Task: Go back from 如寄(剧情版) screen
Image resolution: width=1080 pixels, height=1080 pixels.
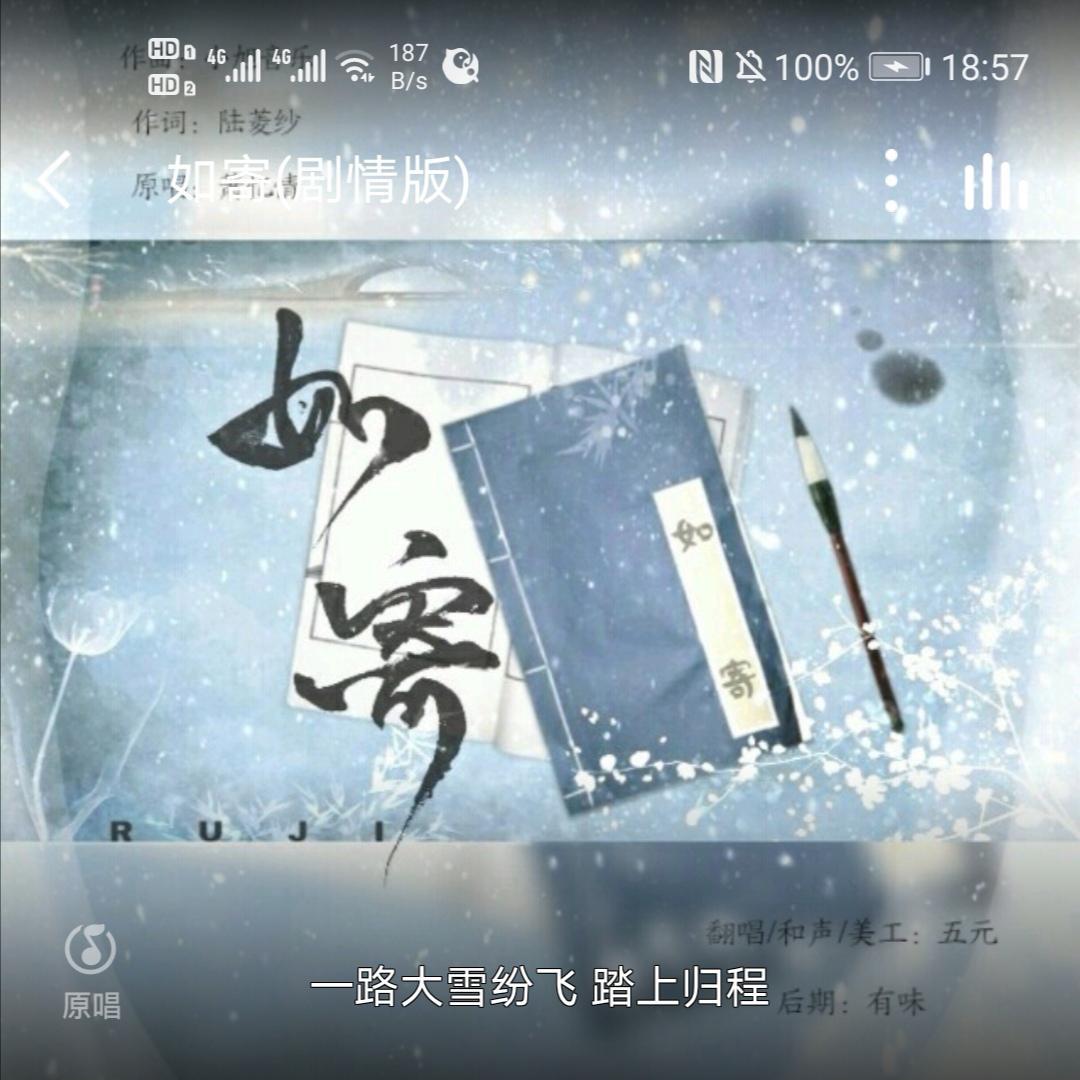Action: click(x=54, y=180)
